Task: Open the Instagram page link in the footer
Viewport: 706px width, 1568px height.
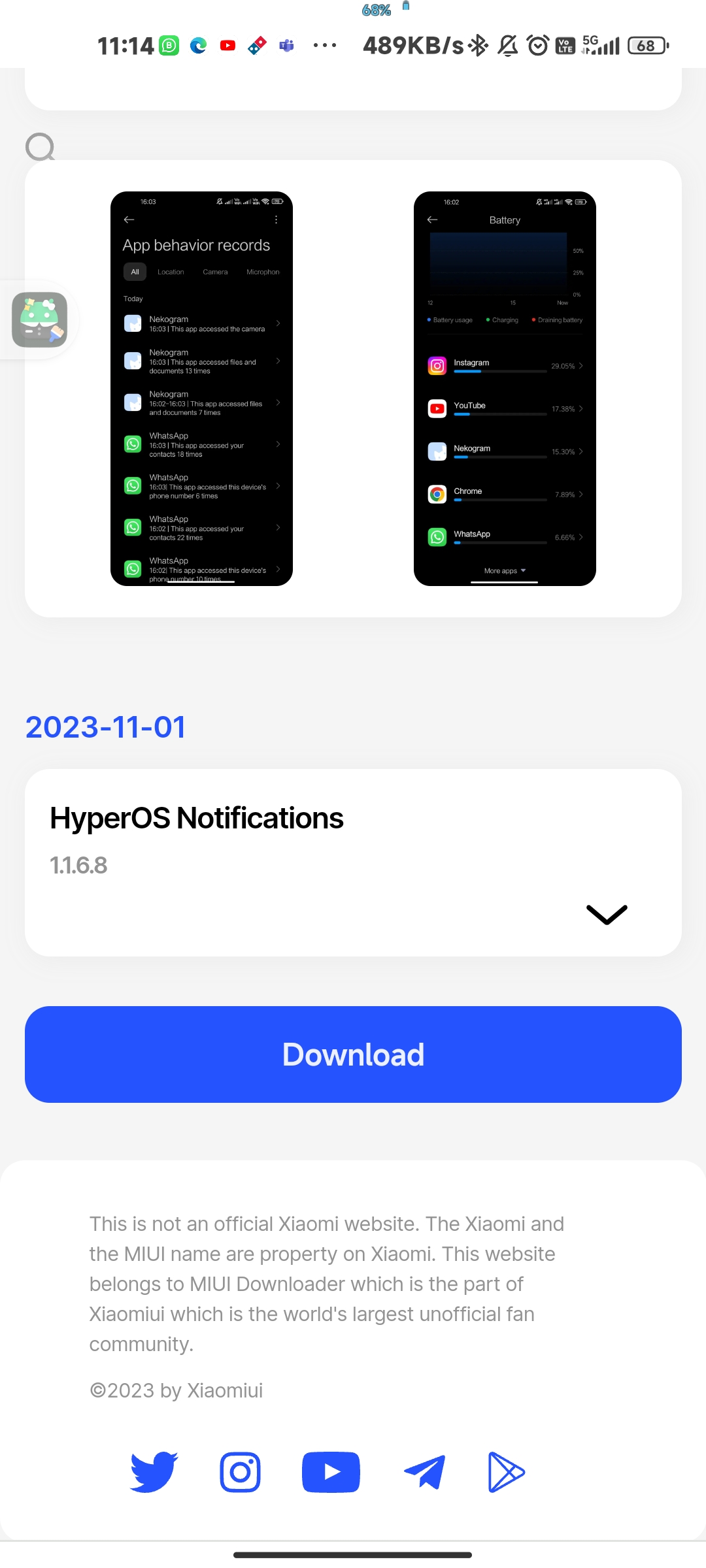Action: tap(240, 1472)
